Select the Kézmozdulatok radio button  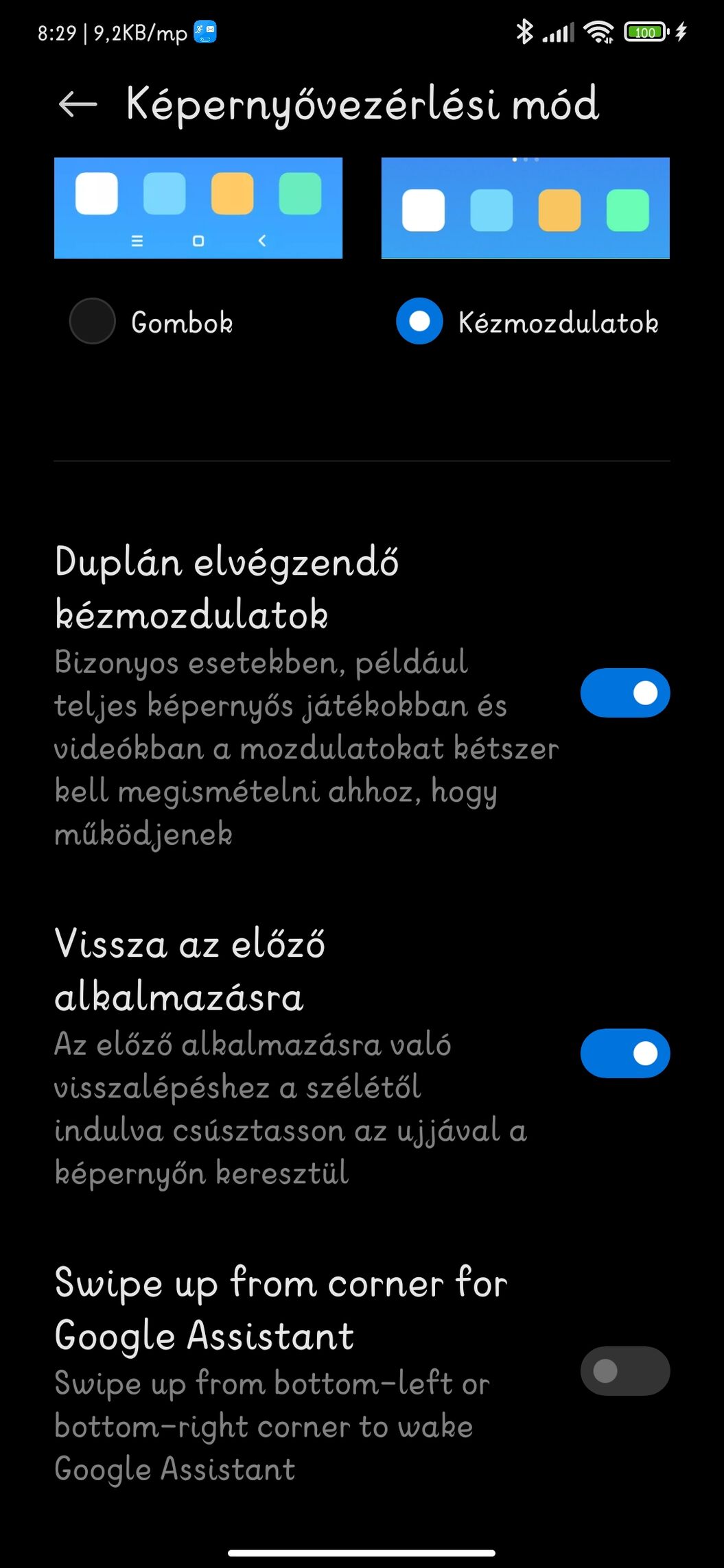[419, 321]
